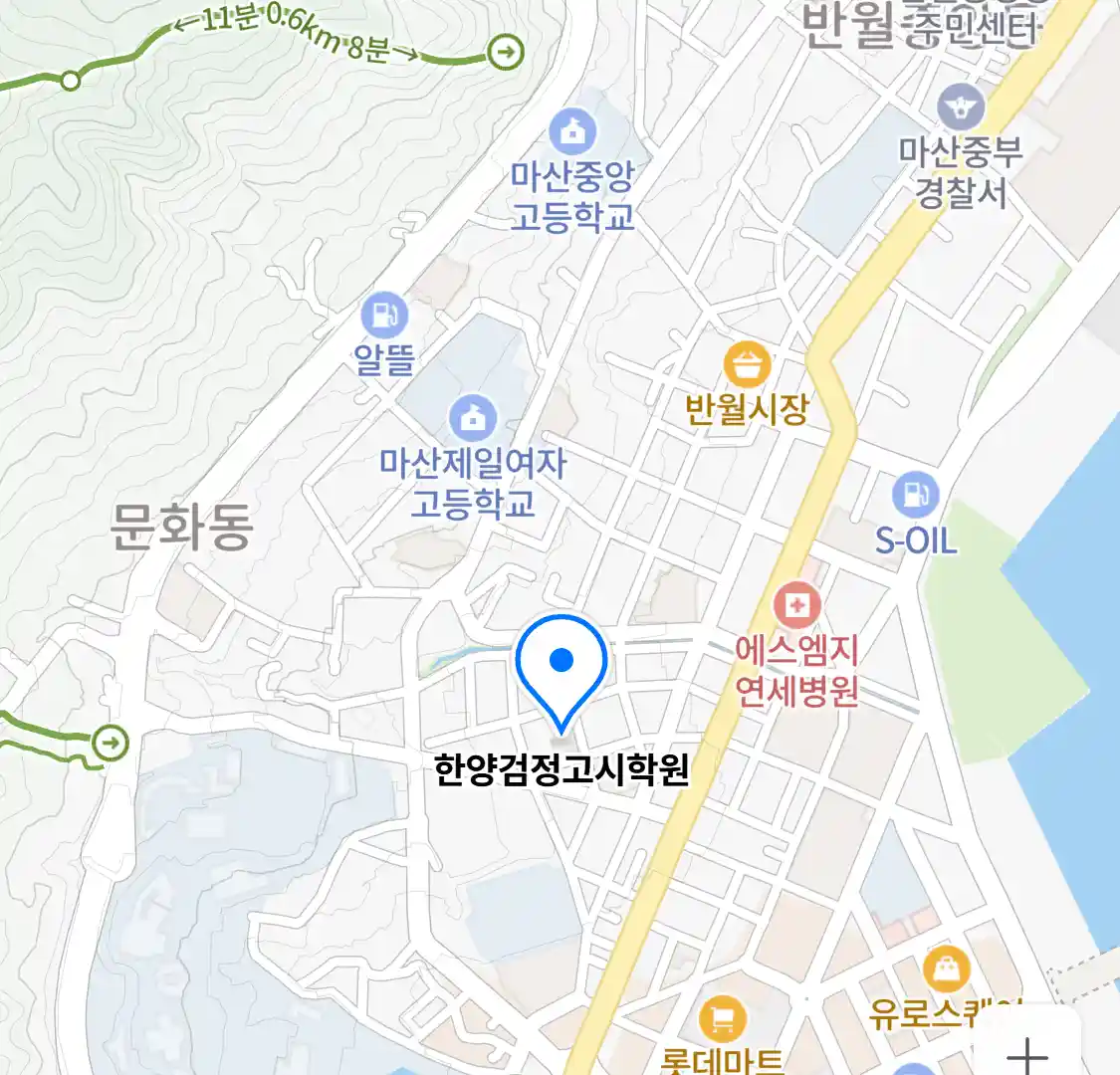Open 마산중앙고등학교 school marker
The height and width of the screenshot is (1075, 1120).
572,131
